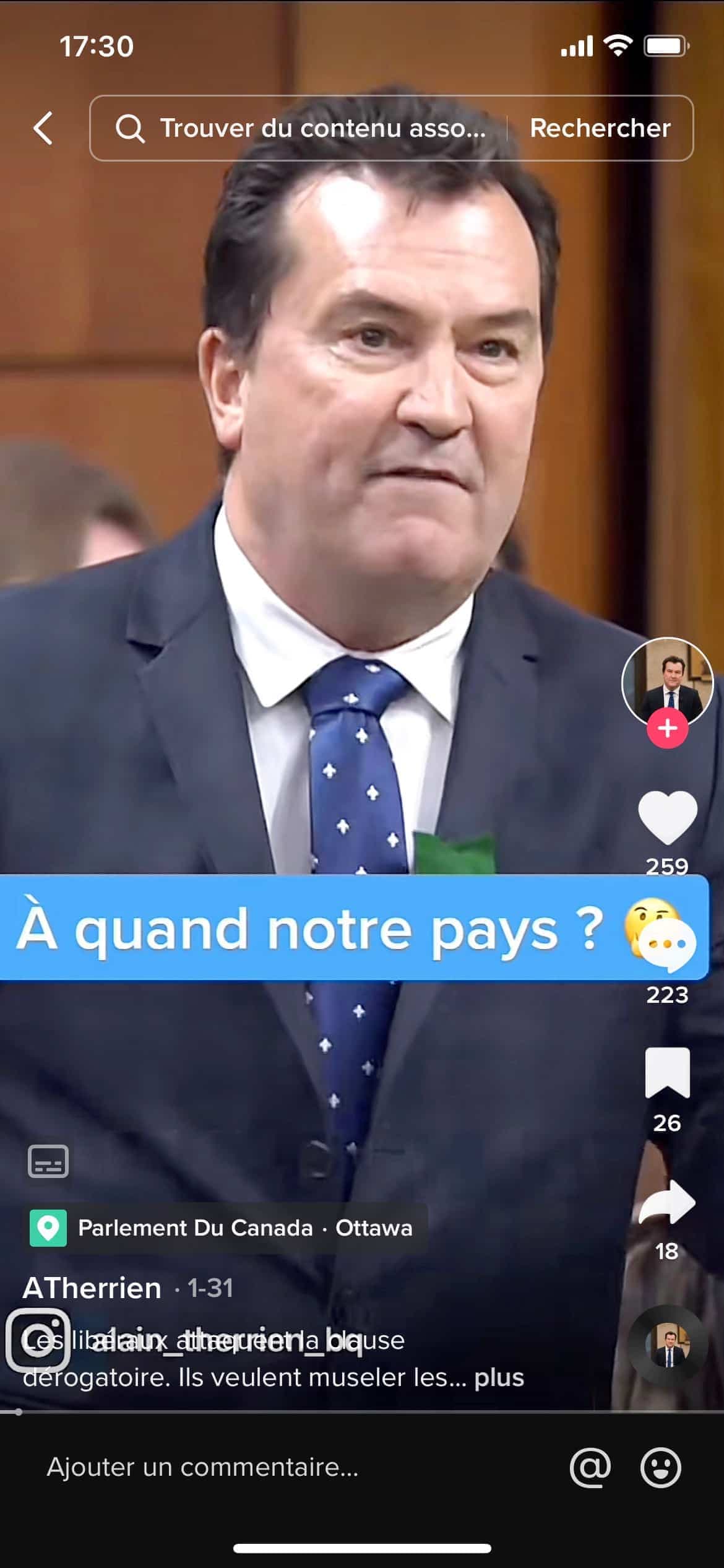Mention someone with the @ icon
The height and width of the screenshot is (1568, 724).
[x=590, y=1468]
